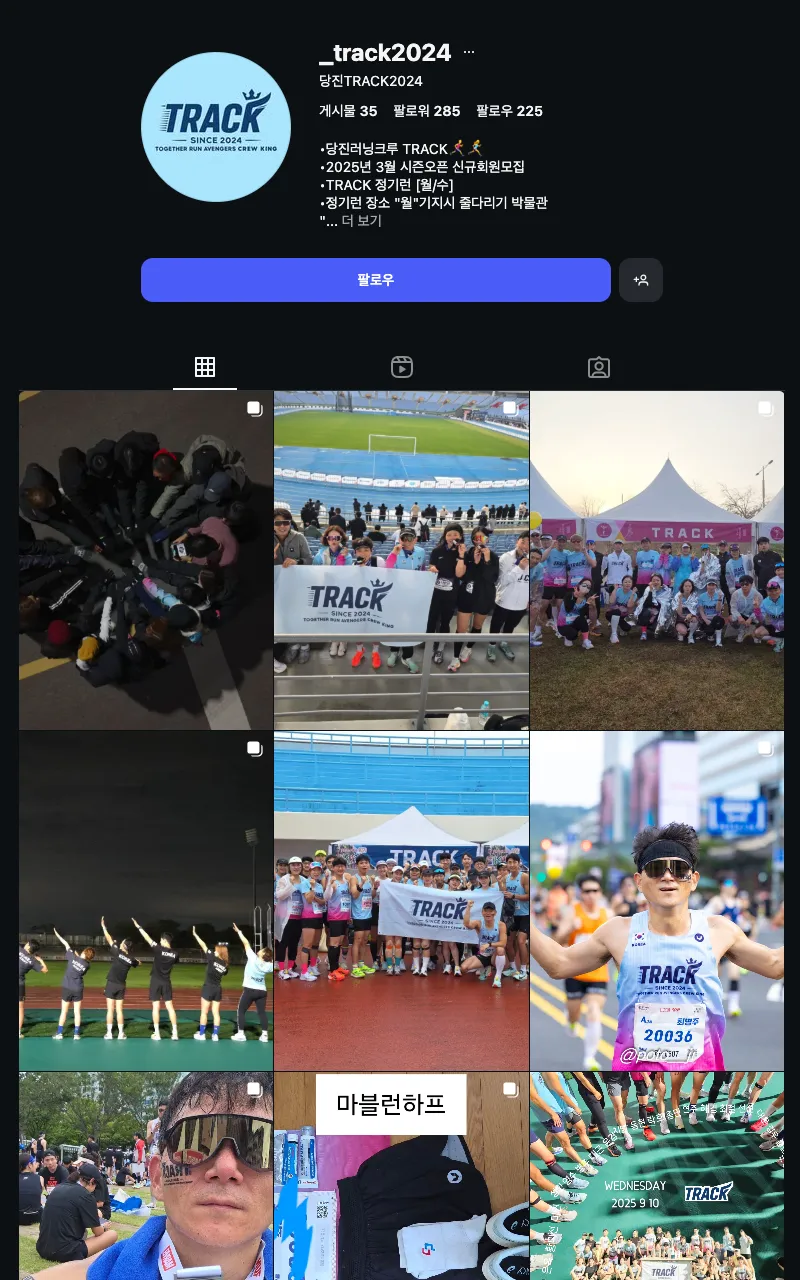Open the TRACK profile picture
800x1280 pixels.
coord(215,128)
